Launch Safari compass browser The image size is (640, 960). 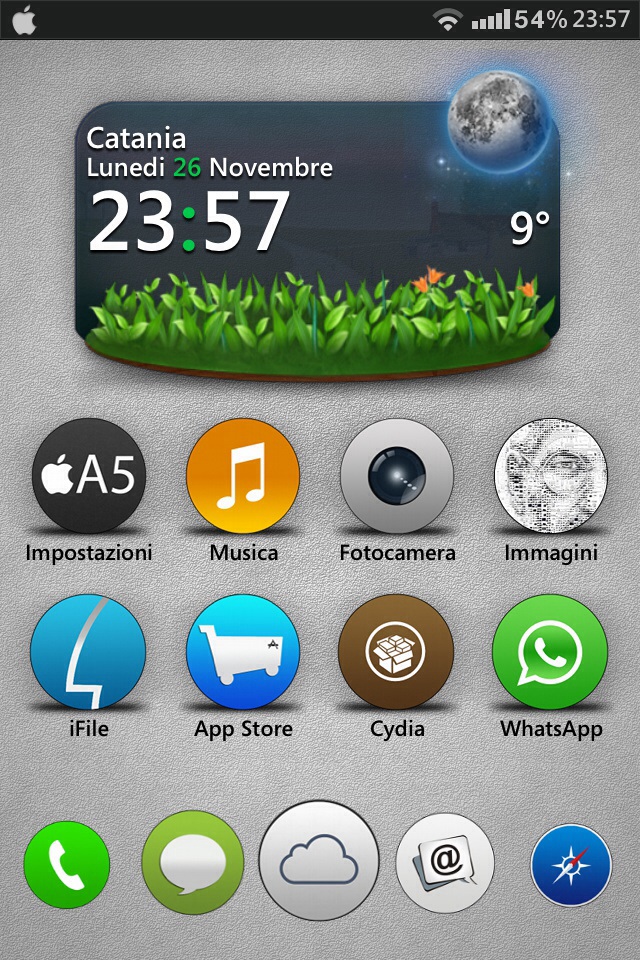571,864
